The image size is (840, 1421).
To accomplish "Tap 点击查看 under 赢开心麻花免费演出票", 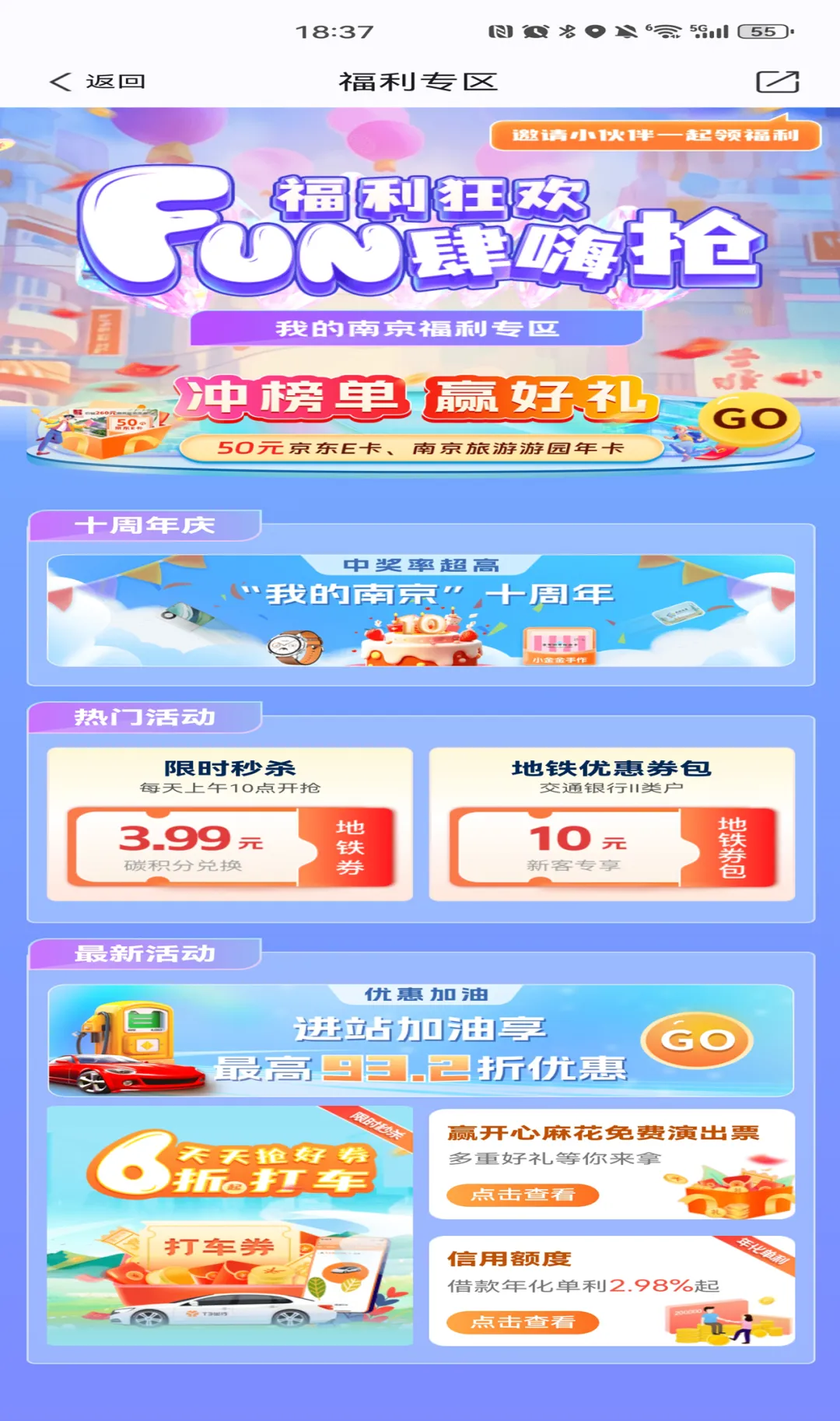I will pyautogui.click(x=523, y=1195).
